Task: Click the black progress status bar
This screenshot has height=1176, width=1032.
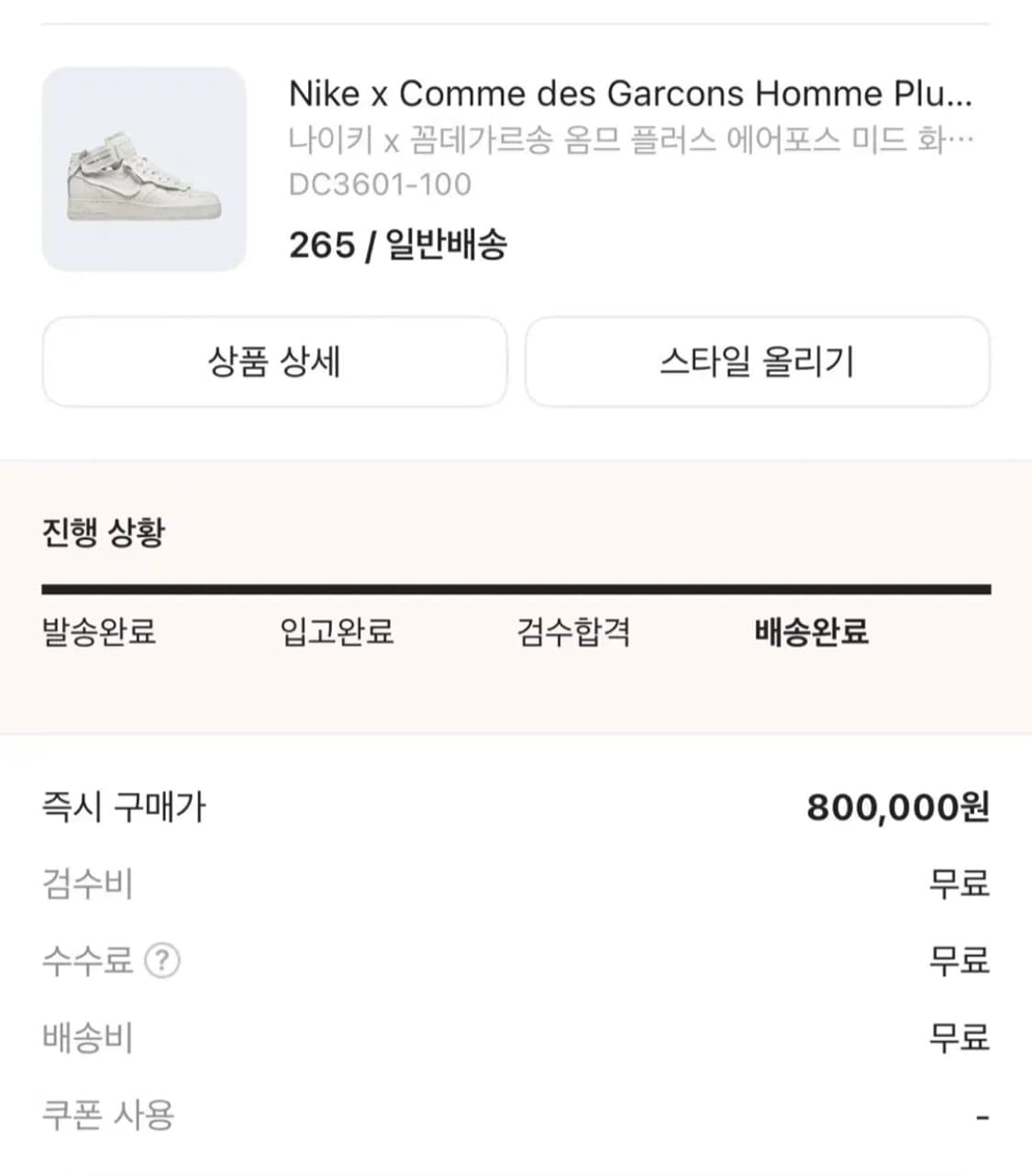Action: (516, 583)
